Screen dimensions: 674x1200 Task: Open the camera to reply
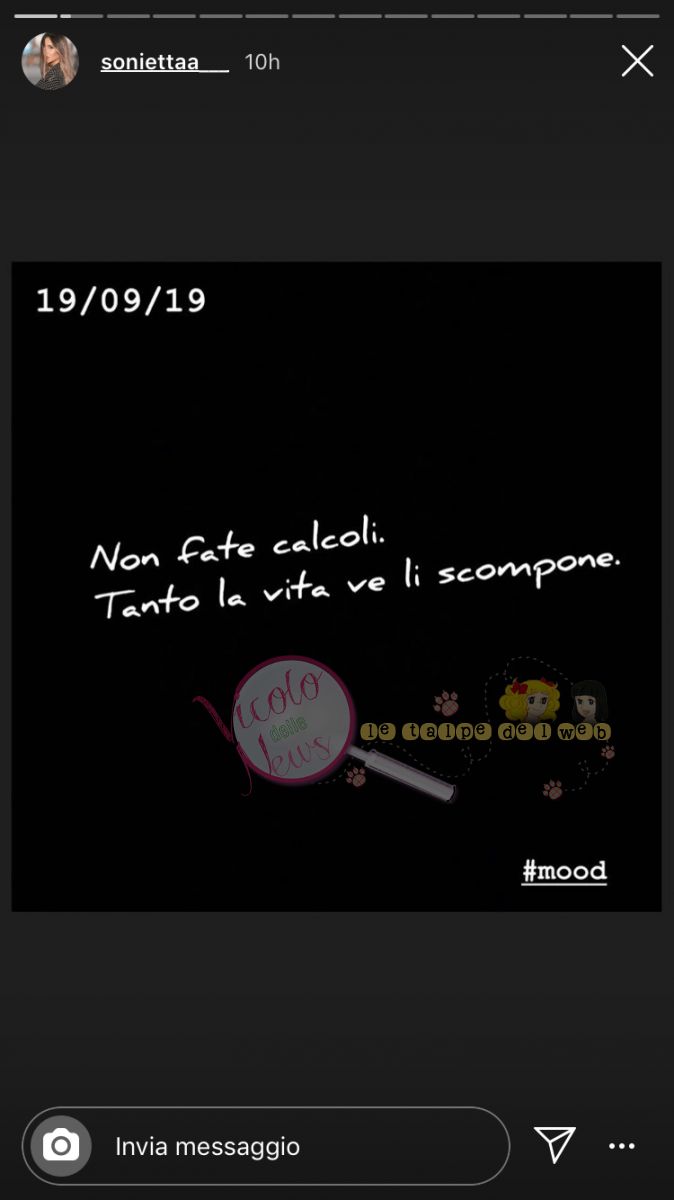61,1146
